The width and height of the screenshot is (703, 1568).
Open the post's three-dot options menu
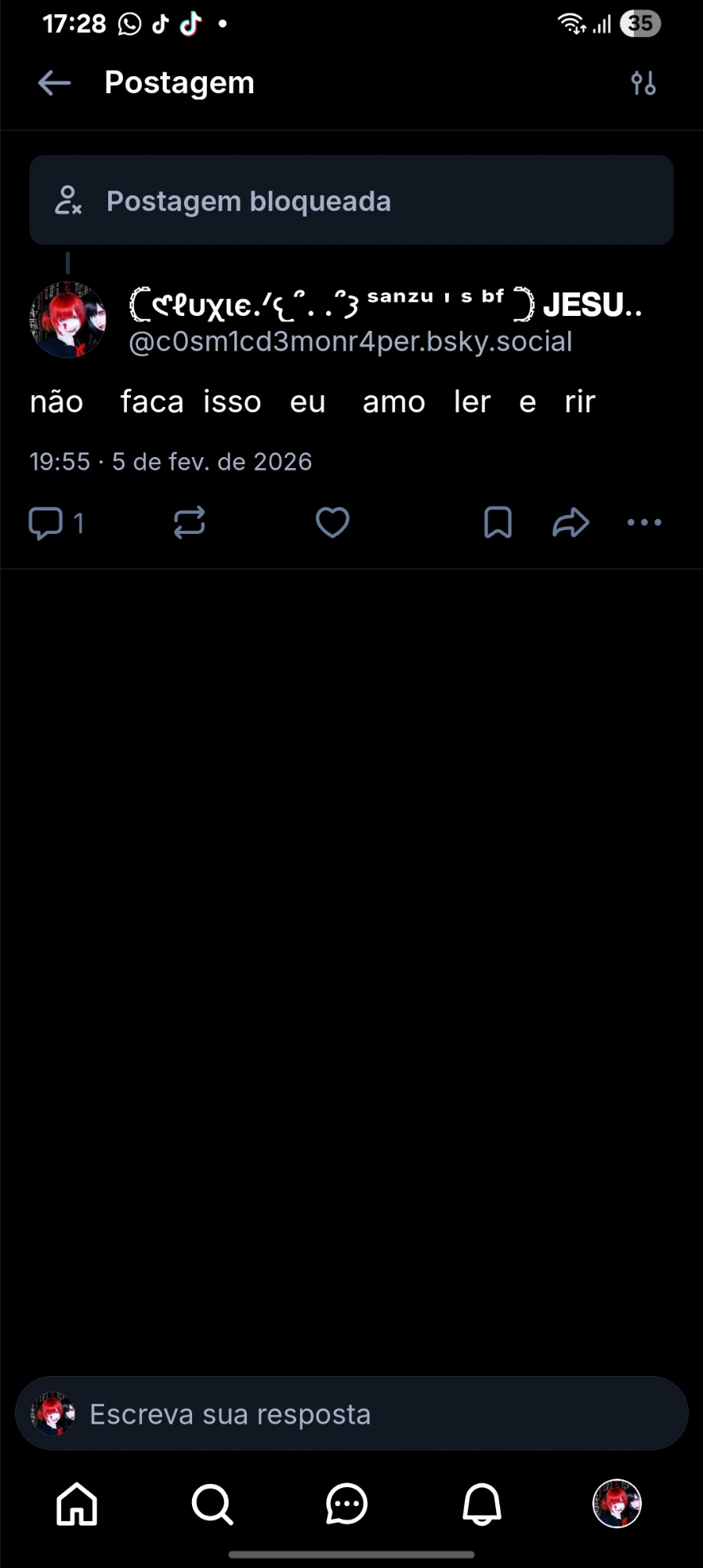pos(644,523)
